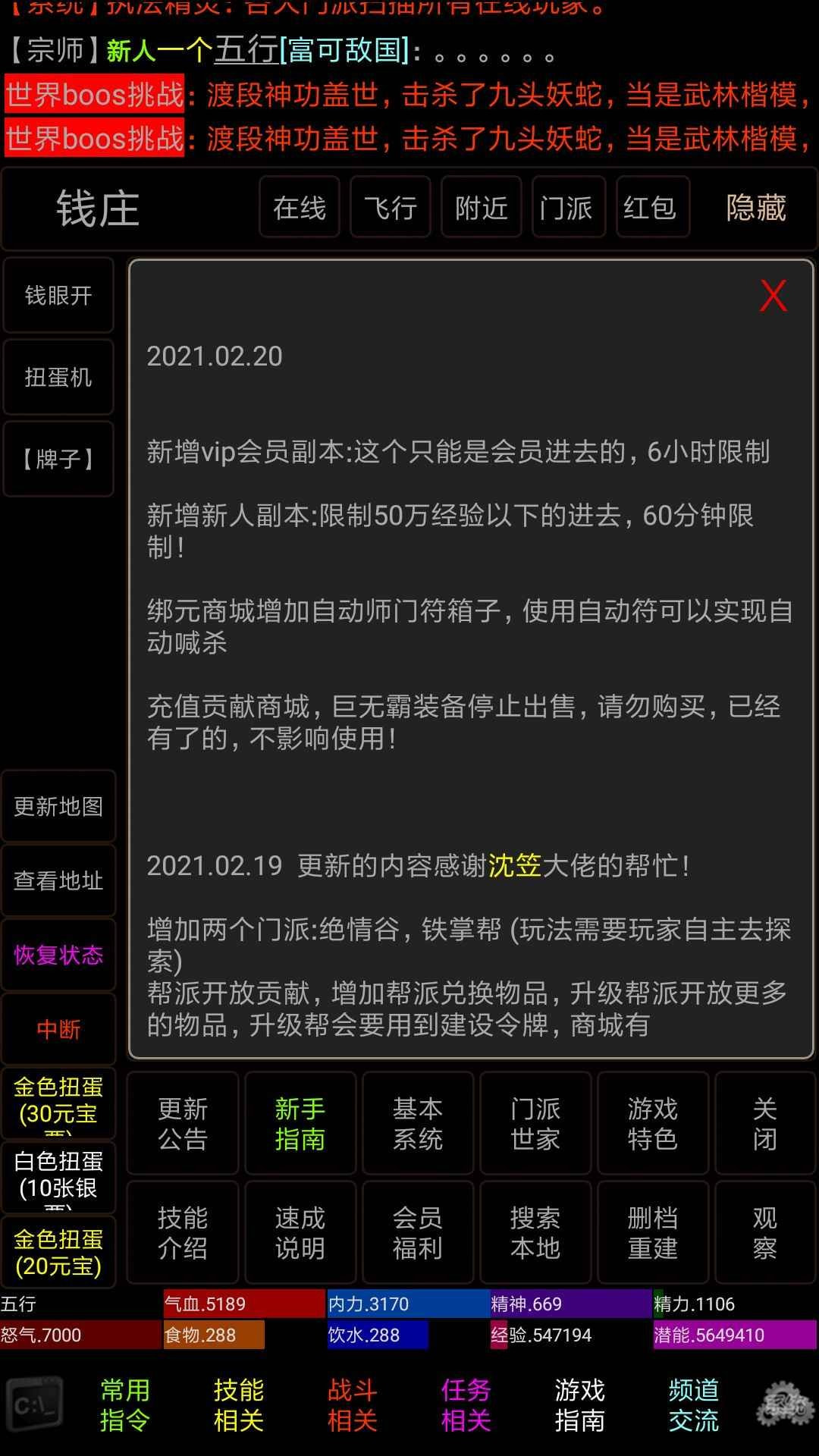Expand the 常用指令 common commands menu
819x1456 pixels.
click(x=126, y=1404)
